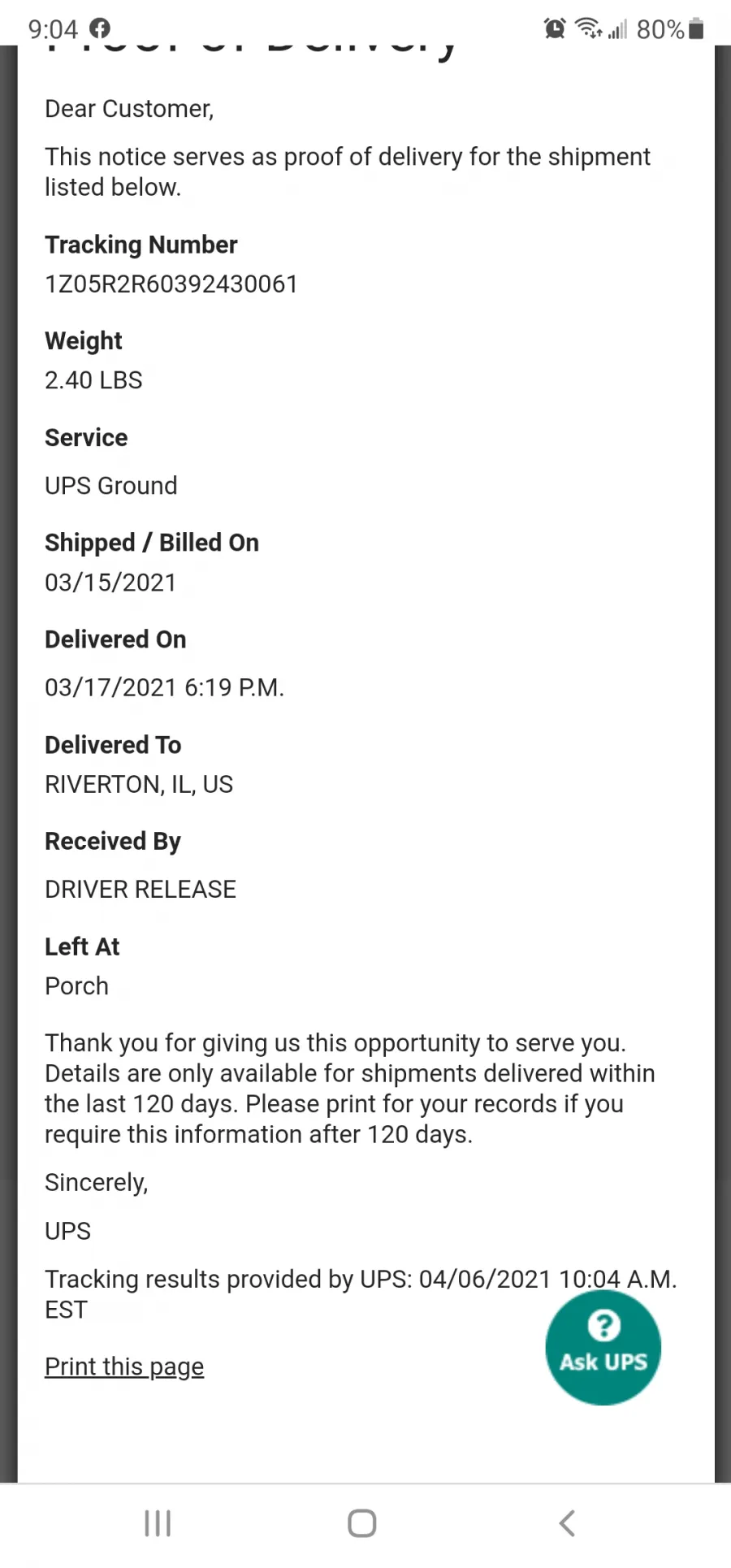Go to the home screen
The height and width of the screenshot is (1568, 731).
tap(362, 1523)
